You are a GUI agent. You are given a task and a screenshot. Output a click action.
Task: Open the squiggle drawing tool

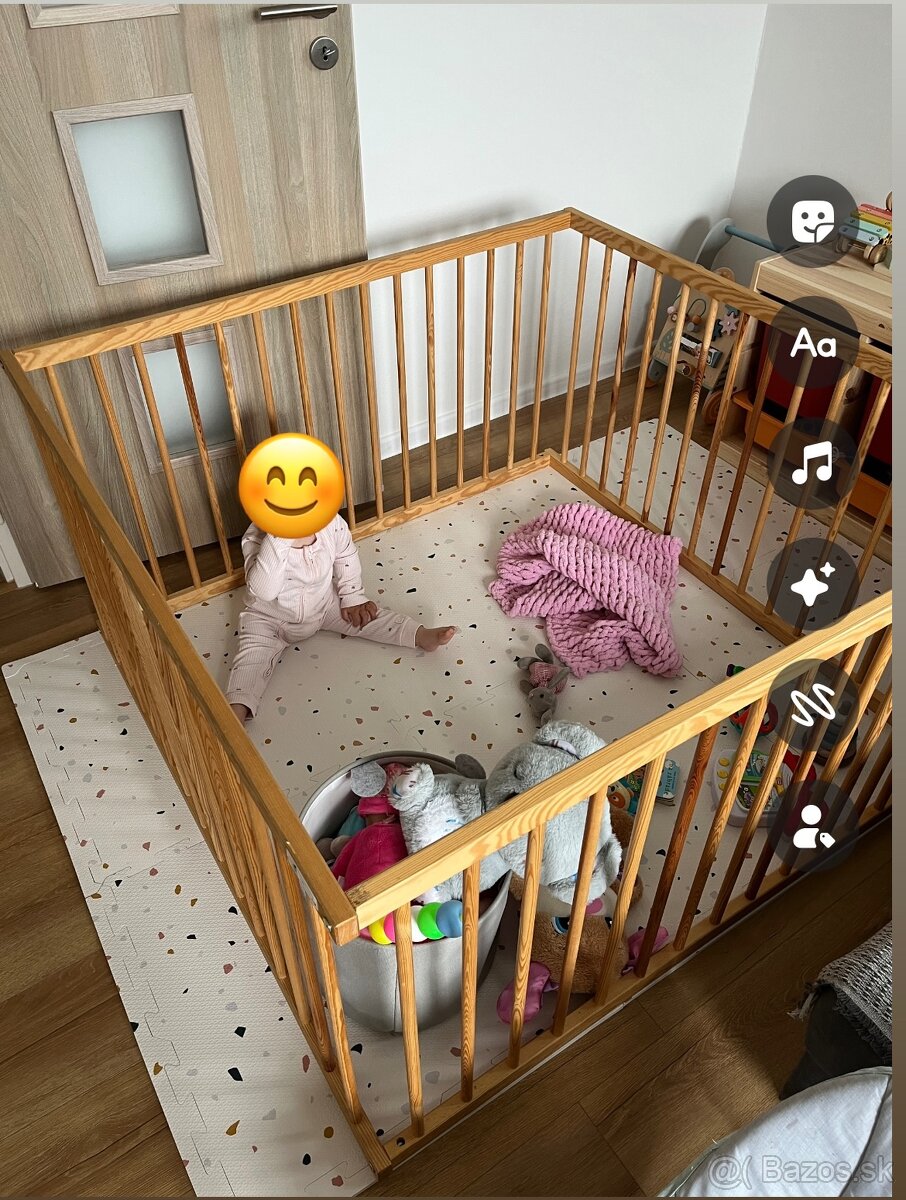(812, 706)
